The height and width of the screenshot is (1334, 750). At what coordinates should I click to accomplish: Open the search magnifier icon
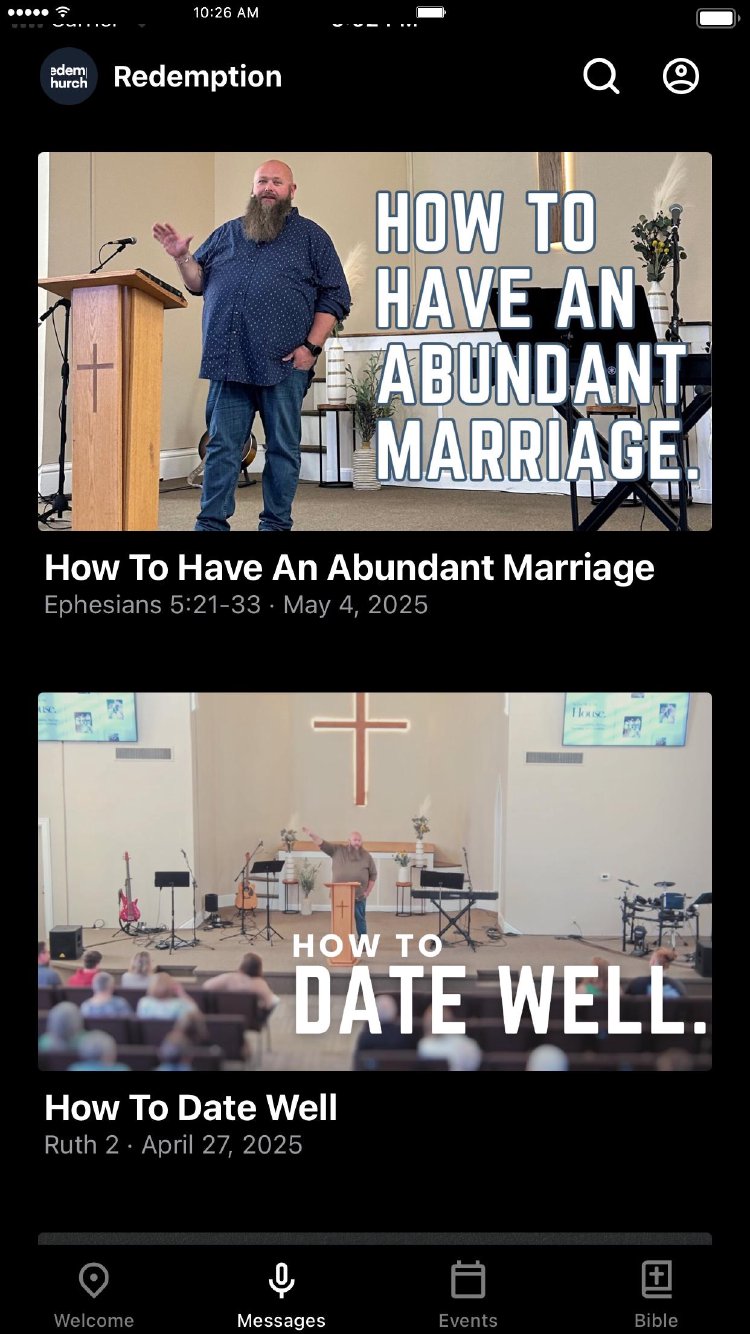pos(601,76)
